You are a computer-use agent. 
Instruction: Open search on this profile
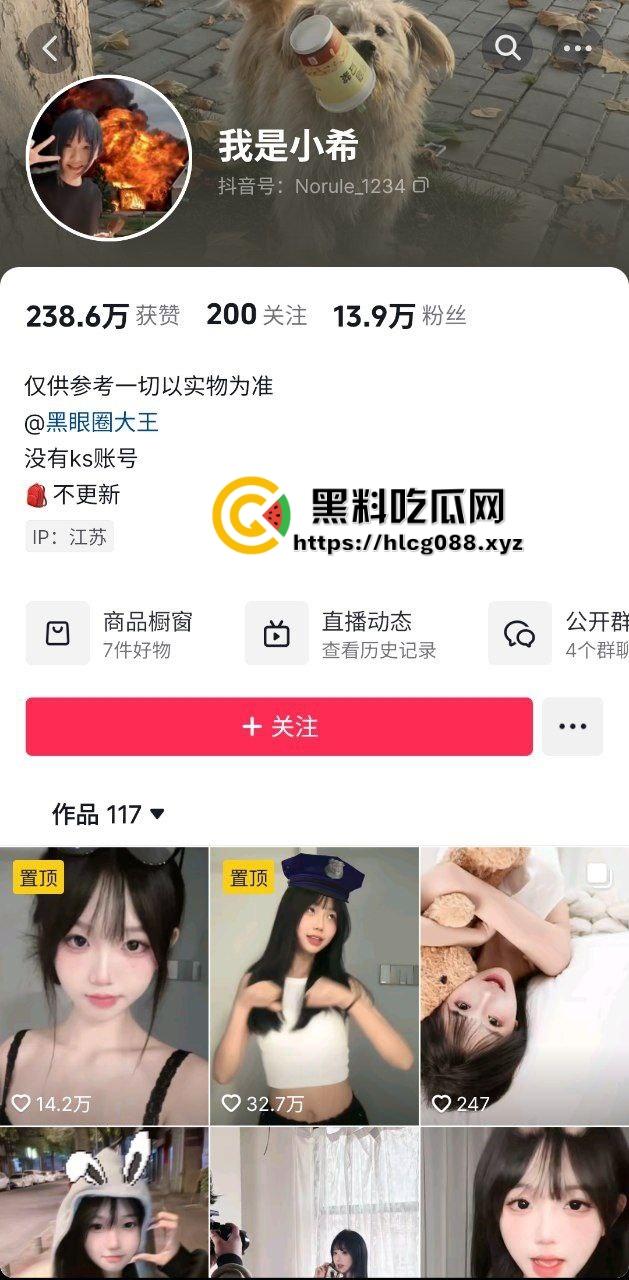(508, 48)
